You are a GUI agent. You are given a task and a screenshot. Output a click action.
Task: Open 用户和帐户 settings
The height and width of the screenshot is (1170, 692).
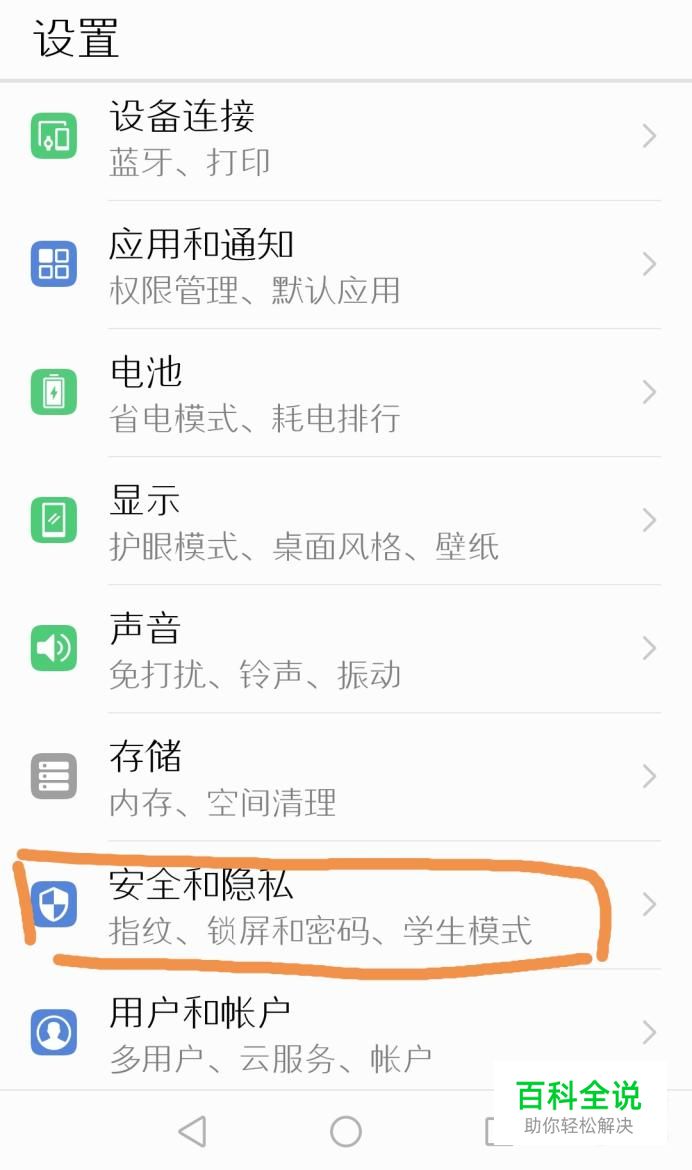(345, 1033)
